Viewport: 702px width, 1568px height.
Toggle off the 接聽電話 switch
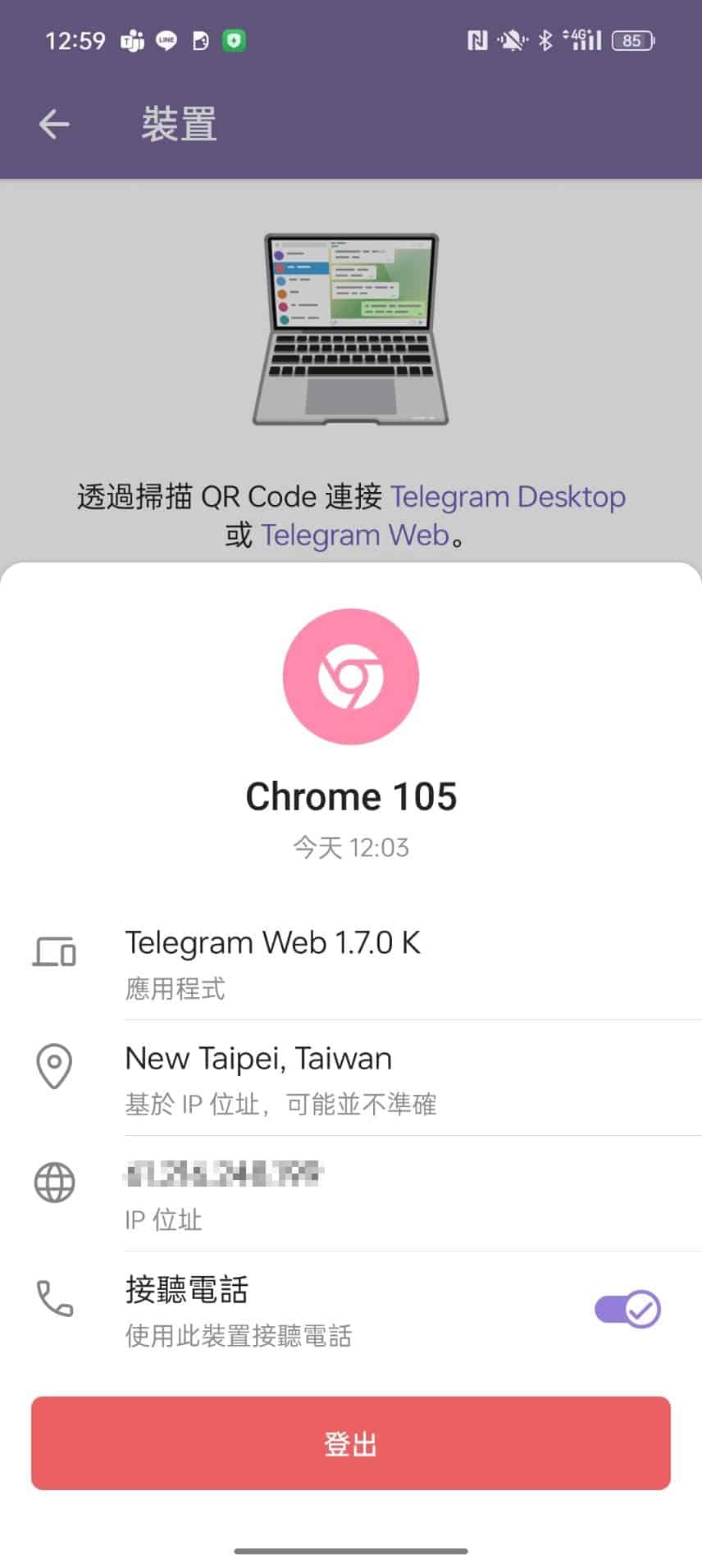tap(627, 1309)
